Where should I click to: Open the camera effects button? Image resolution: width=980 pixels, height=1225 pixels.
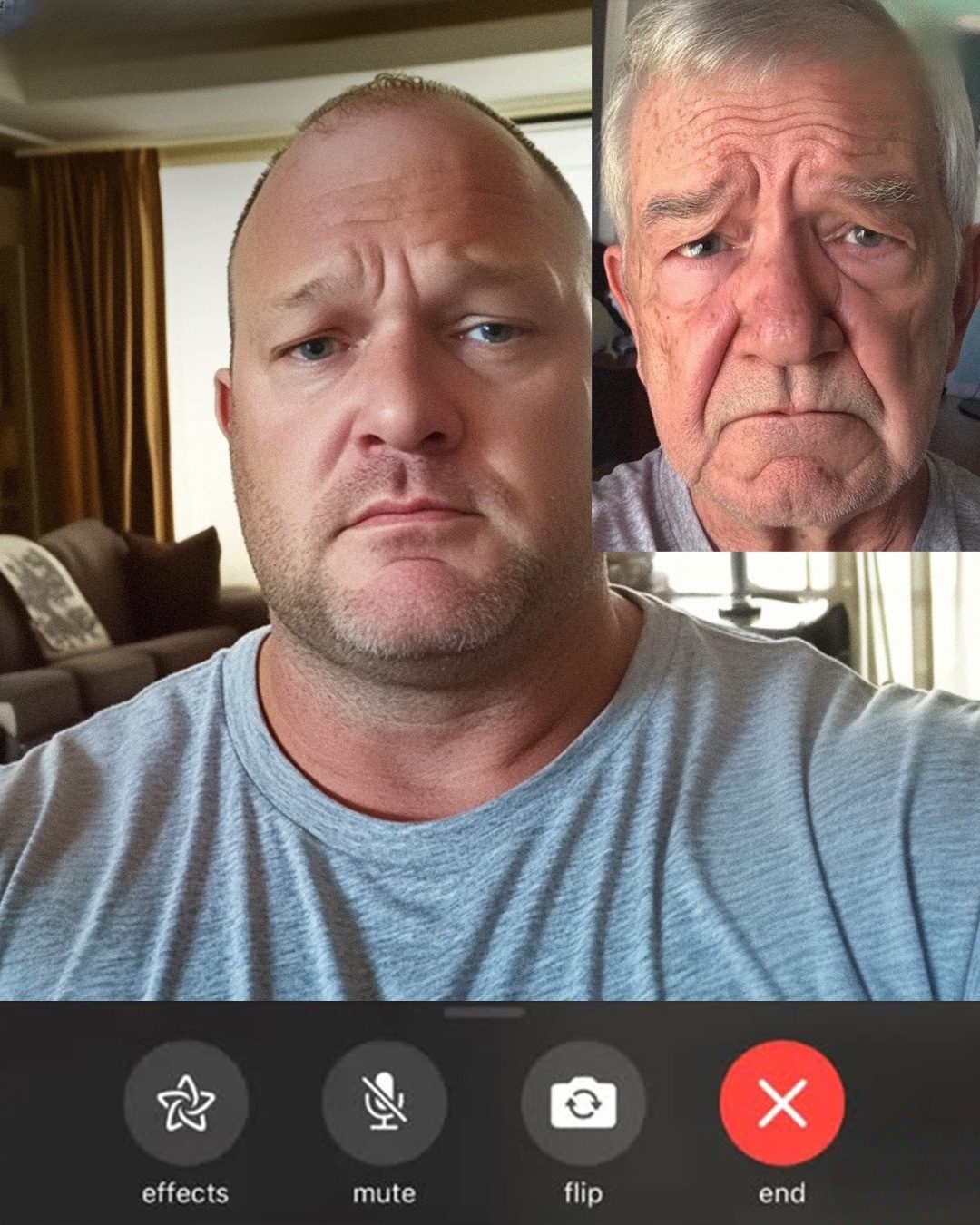[185, 1102]
